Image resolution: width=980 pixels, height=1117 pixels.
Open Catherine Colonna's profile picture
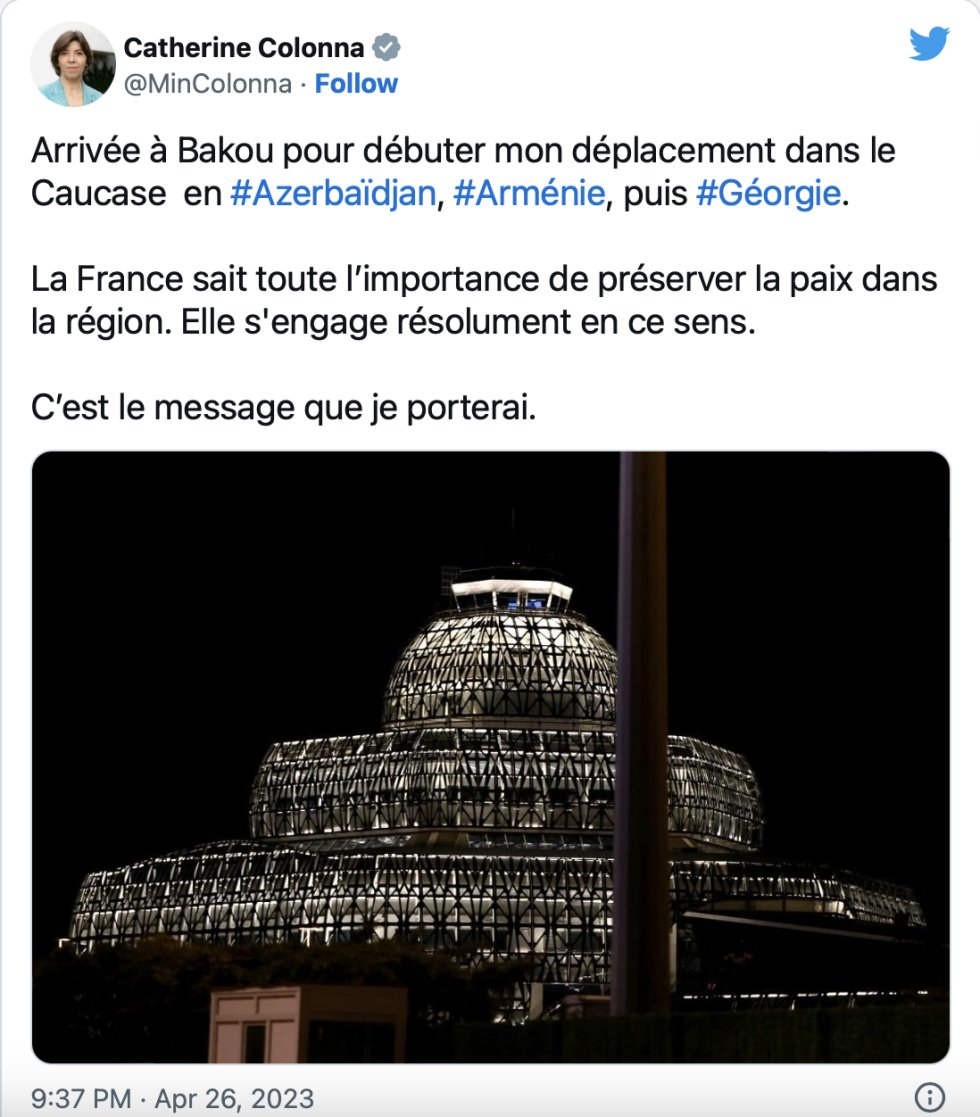[73, 65]
